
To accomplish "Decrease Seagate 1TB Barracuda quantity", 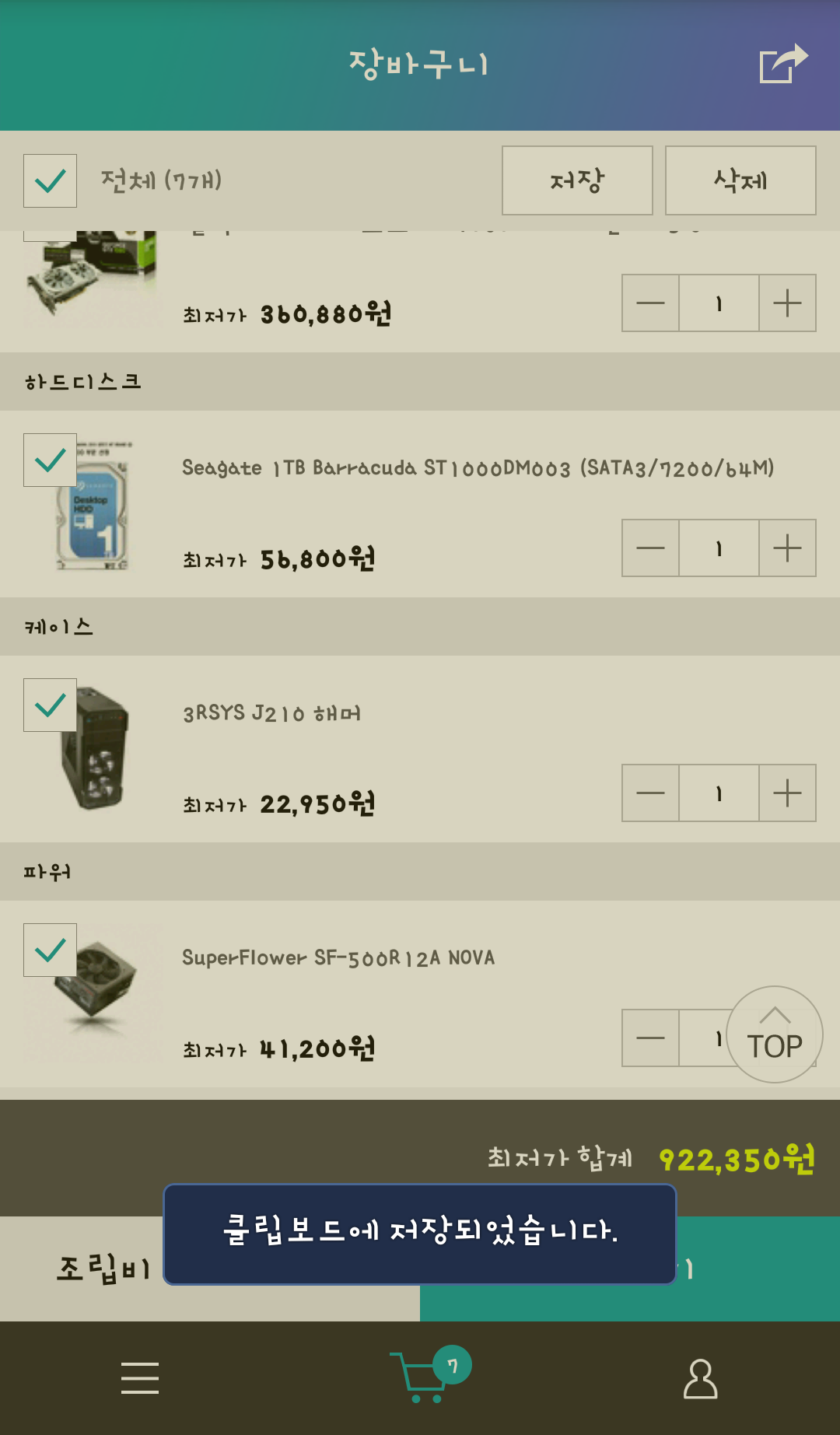I will pyautogui.click(x=650, y=548).
